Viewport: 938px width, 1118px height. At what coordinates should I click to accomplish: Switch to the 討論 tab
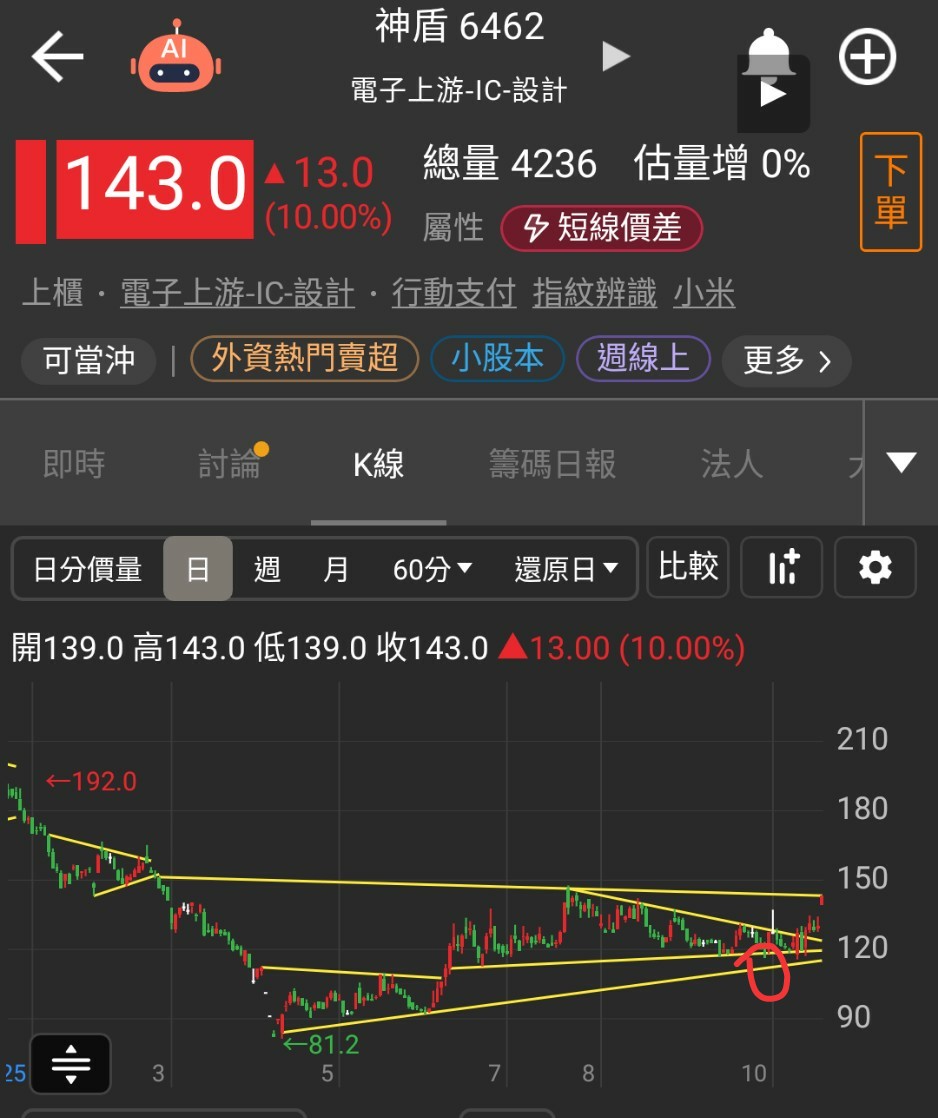[x=229, y=464]
